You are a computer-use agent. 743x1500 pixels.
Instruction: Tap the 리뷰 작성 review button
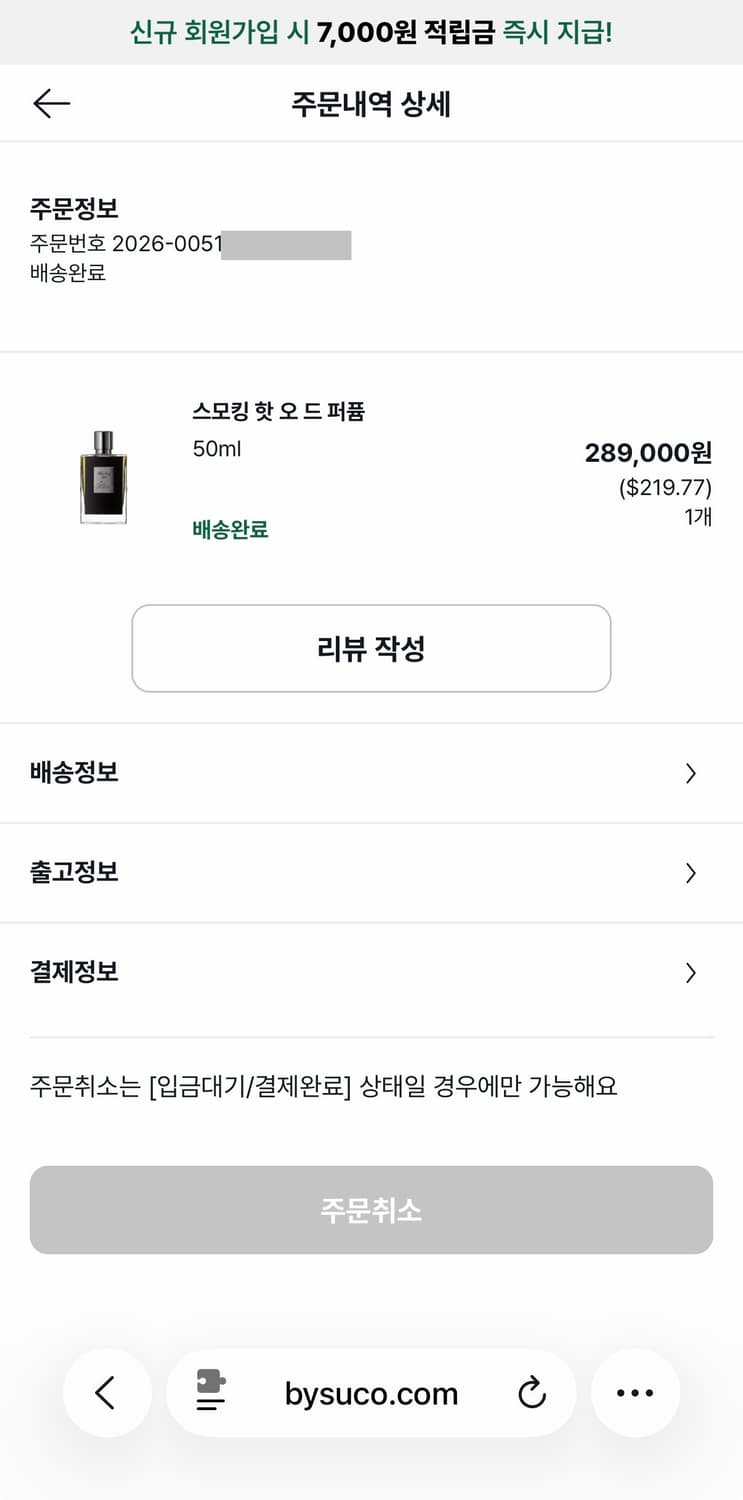(x=371, y=648)
